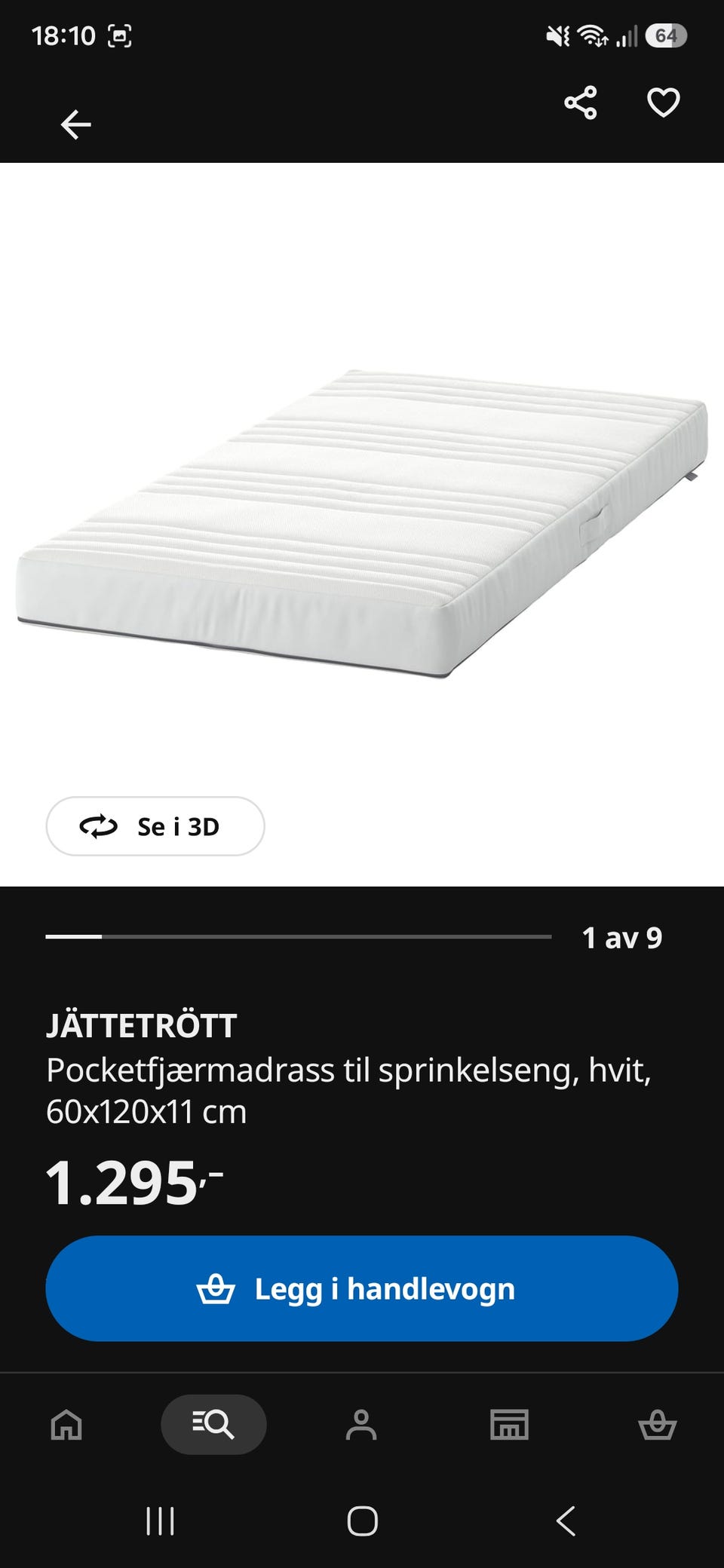
Task: Tap the system back button
Action: [x=566, y=1521]
